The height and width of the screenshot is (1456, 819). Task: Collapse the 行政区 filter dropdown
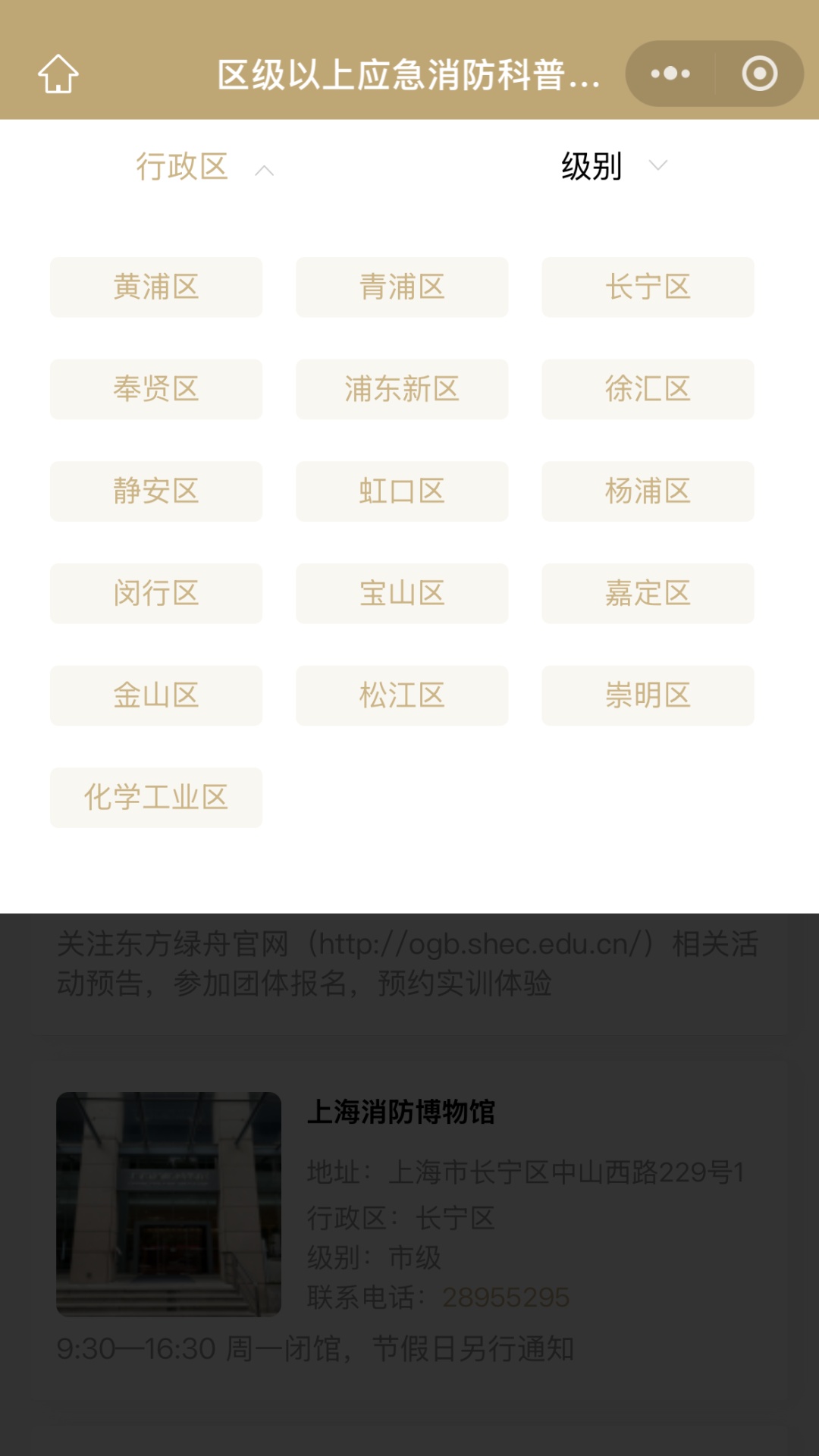point(204,167)
